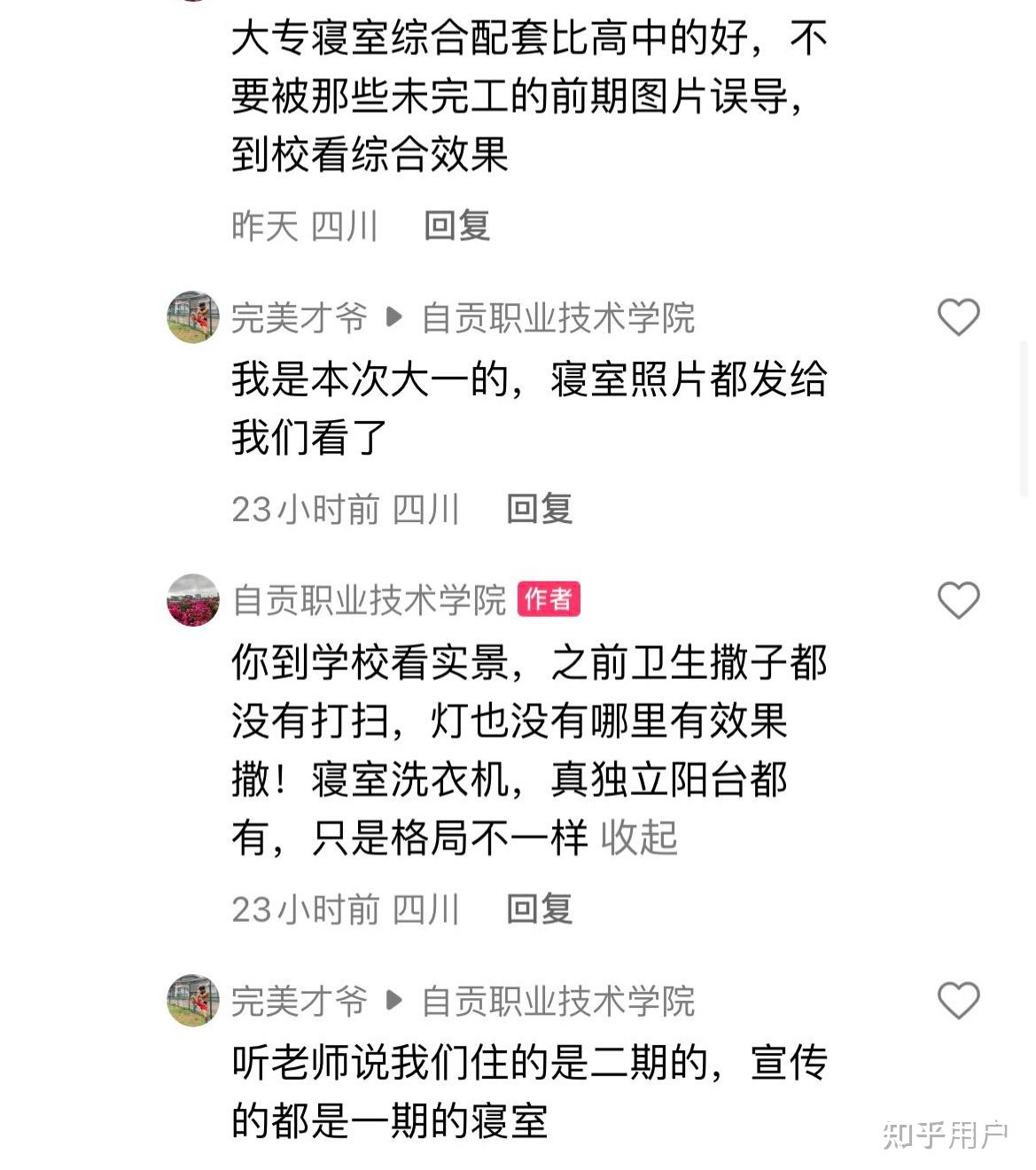Screen dimensions: 1036x1170
Task: Open the 自贡职业技术学院 author avatar
Action: click(x=193, y=600)
